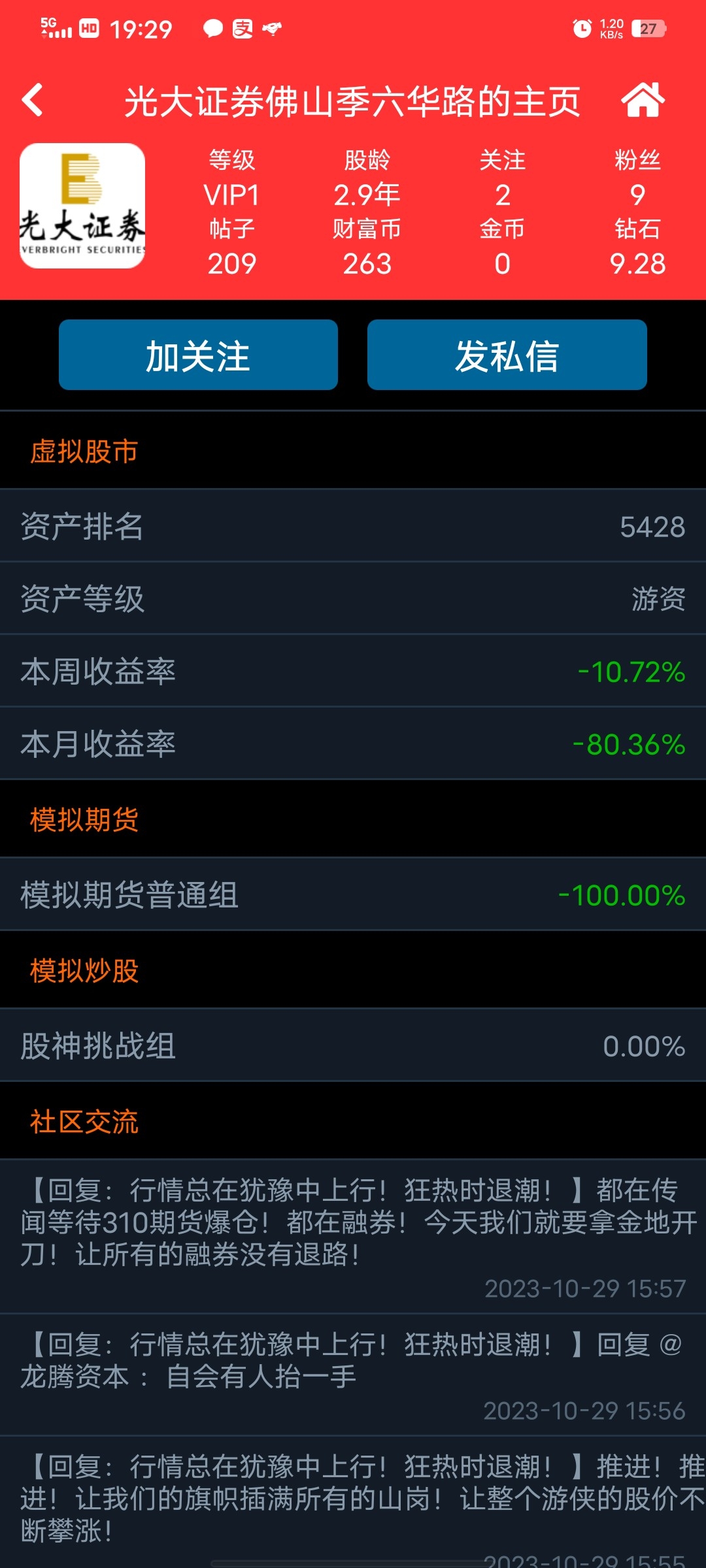Image resolution: width=706 pixels, height=1568 pixels.
Task: Open the 模拟期货普通组 row
Action: (x=353, y=894)
